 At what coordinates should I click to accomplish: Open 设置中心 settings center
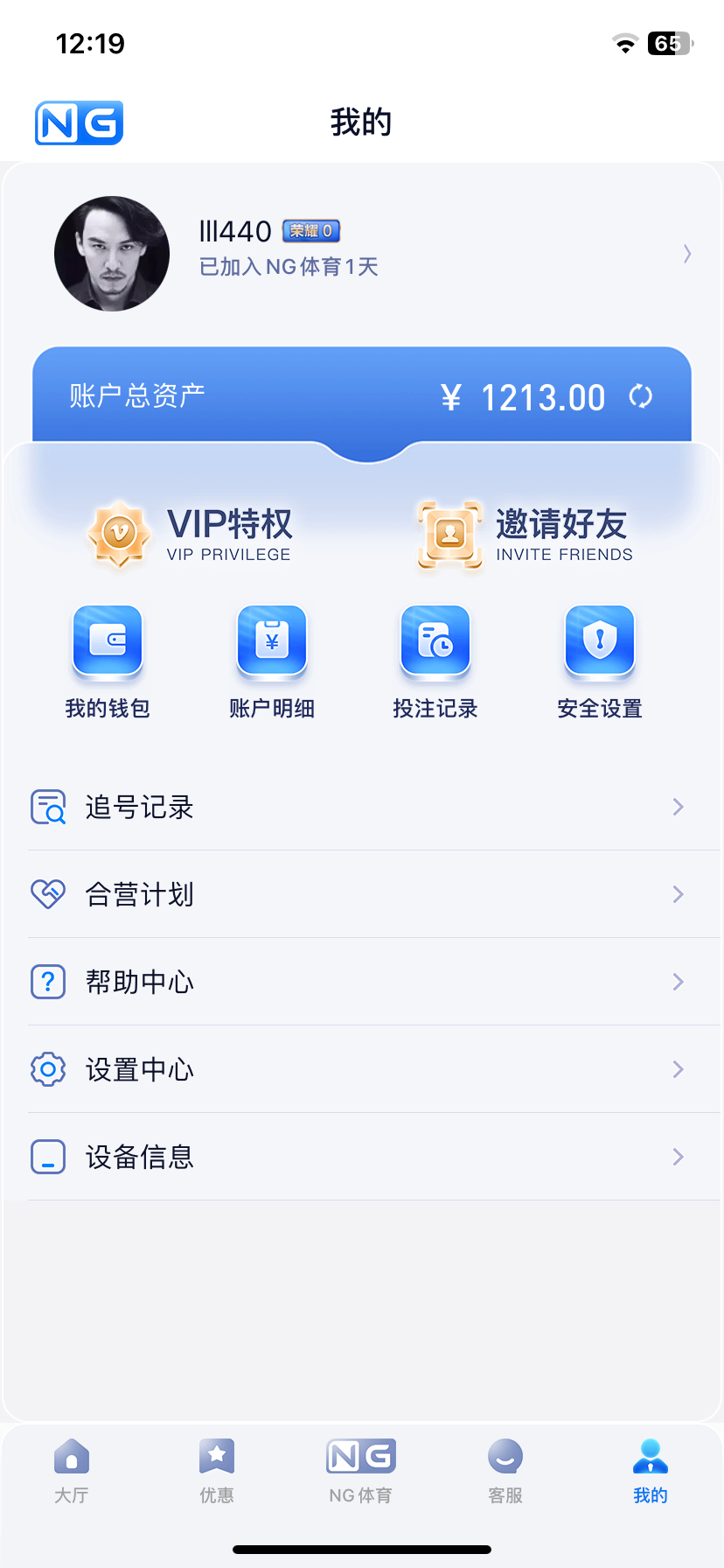pos(362,1069)
